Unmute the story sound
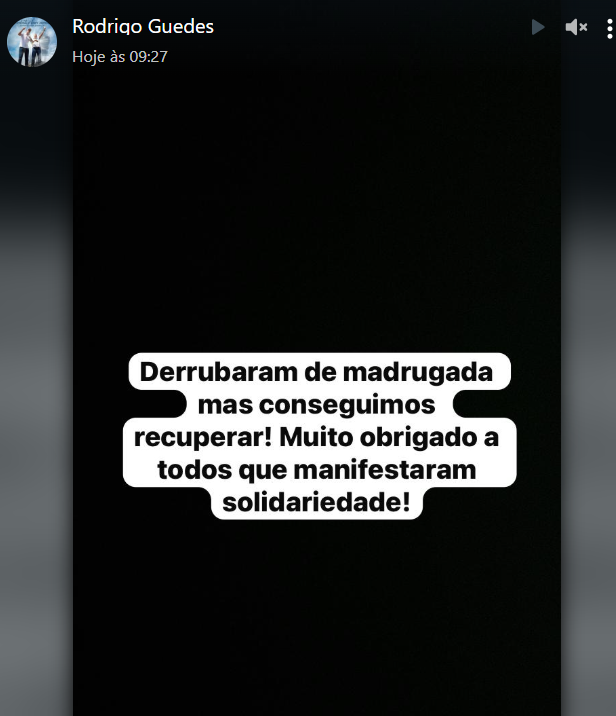This screenshot has height=716, width=616. pyautogui.click(x=576, y=28)
